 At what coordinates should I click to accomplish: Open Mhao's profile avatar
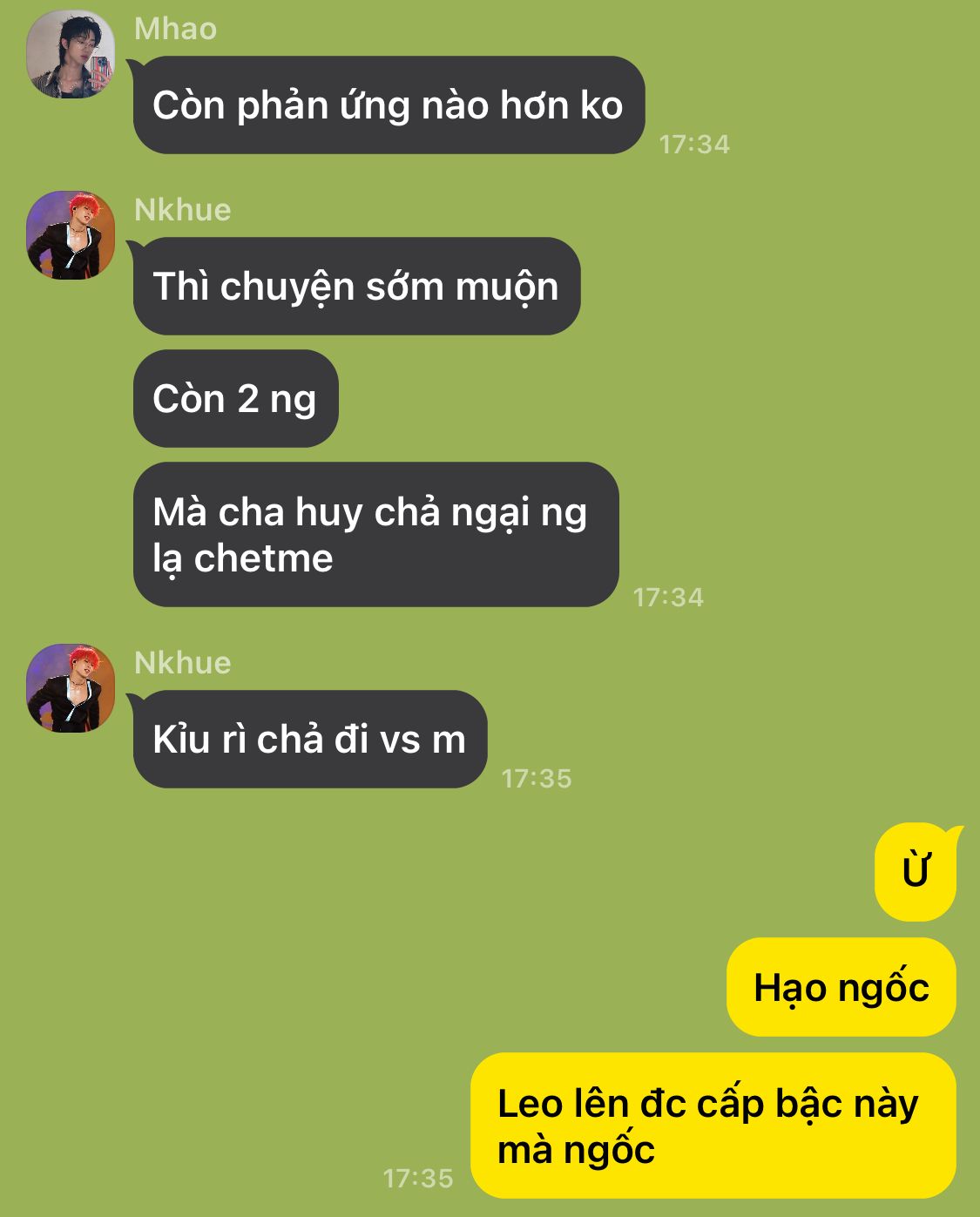(x=71, y=54)
